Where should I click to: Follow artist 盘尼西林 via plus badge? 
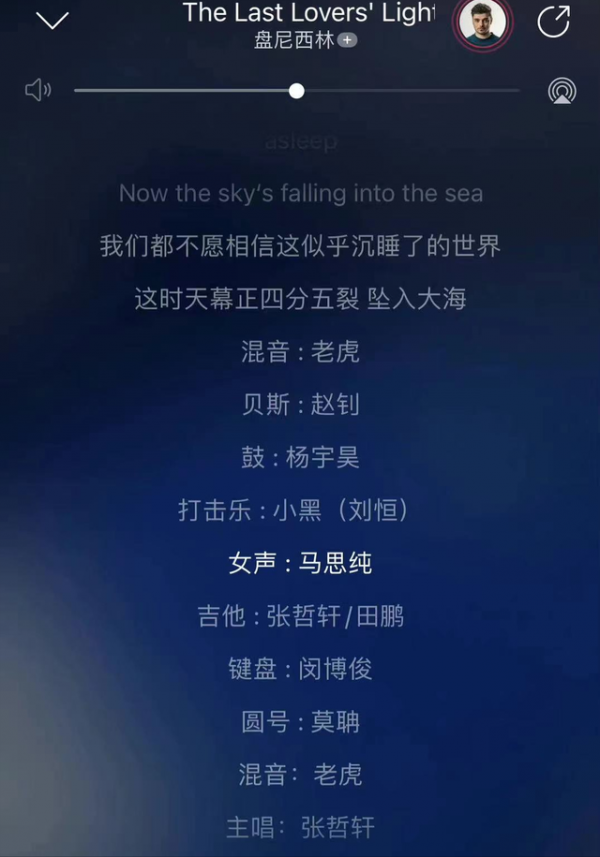[x=347, y=41]
